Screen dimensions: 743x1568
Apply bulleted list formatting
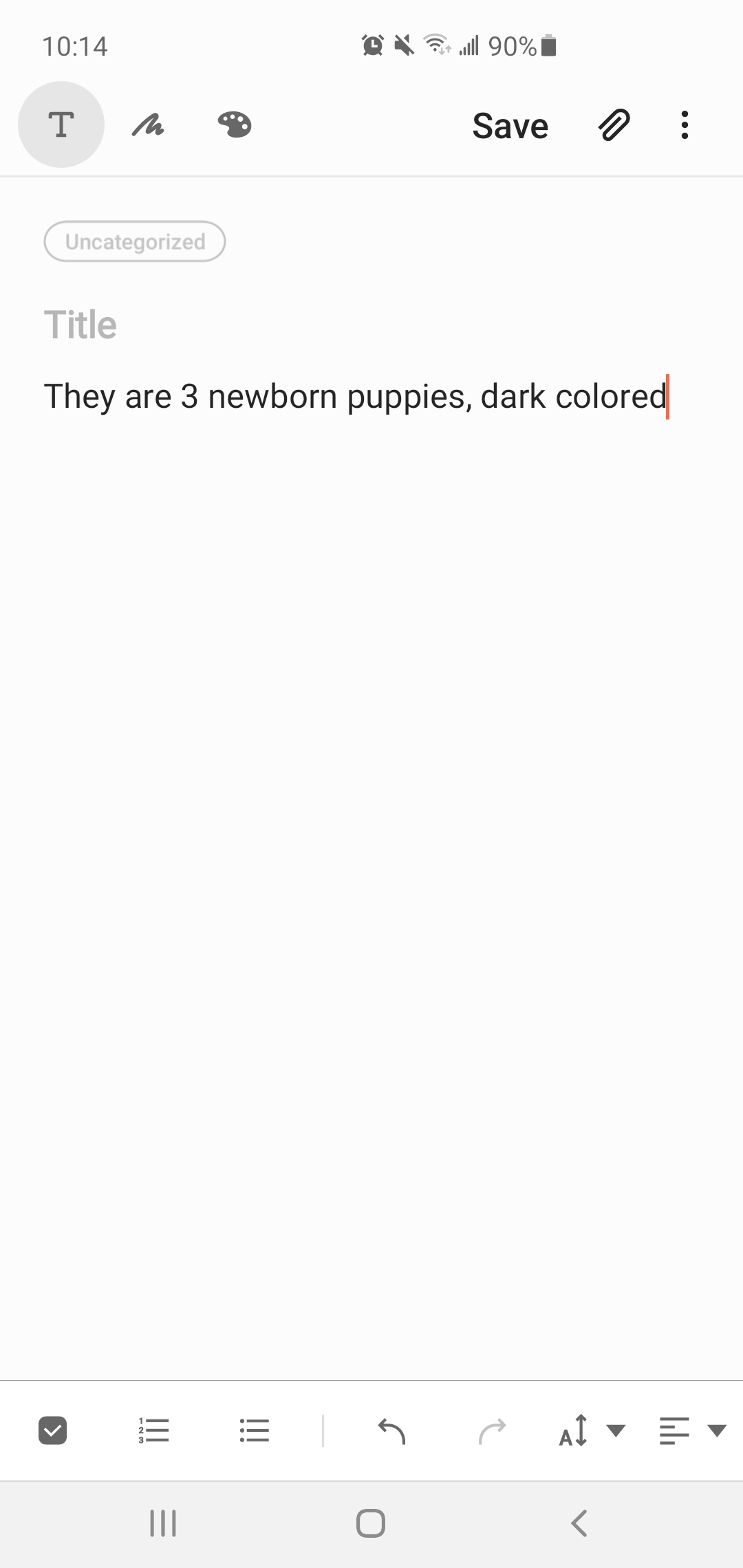click(x=254, y=1430)
